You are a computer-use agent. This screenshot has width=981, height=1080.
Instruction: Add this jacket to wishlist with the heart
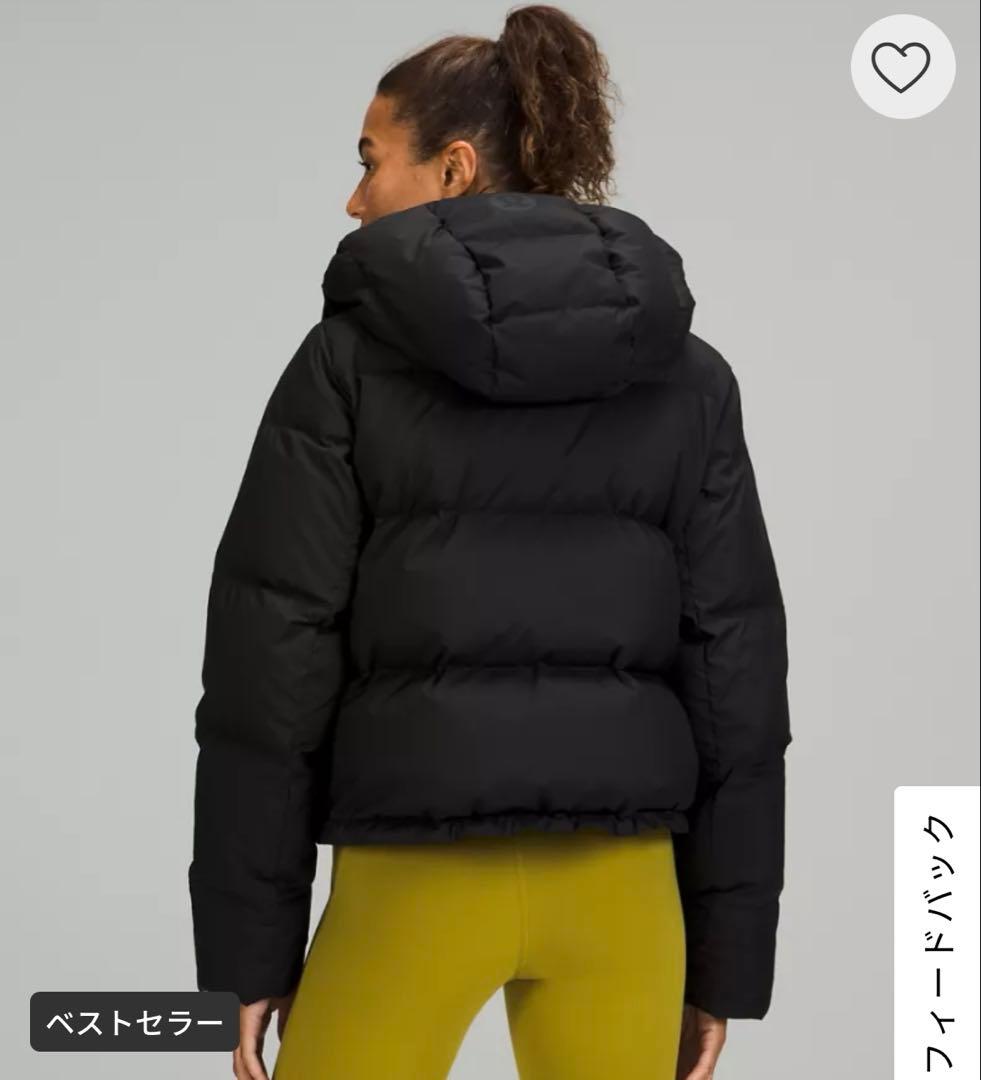(902, 67)
